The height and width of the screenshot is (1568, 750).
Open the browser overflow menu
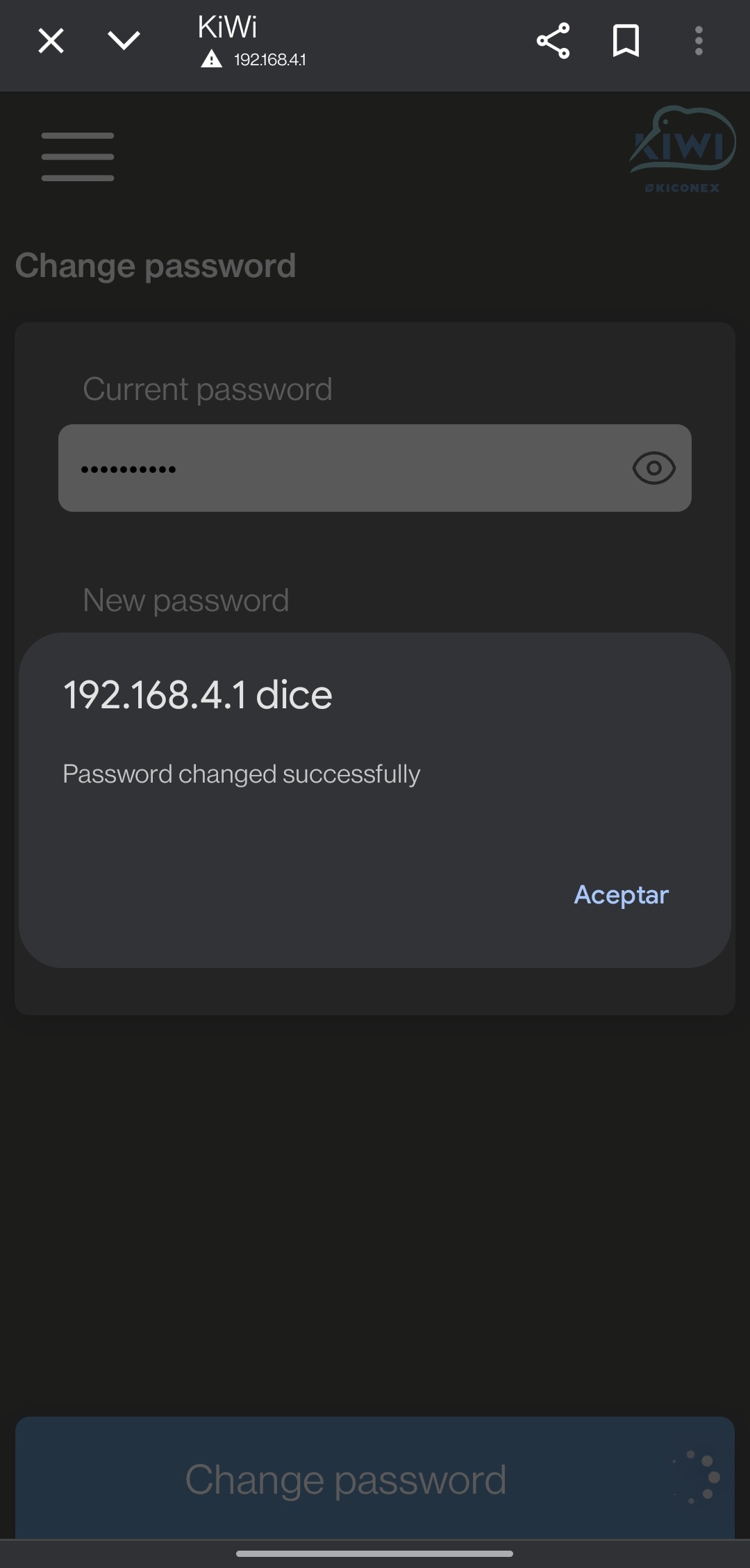click(x=699, y=41)
